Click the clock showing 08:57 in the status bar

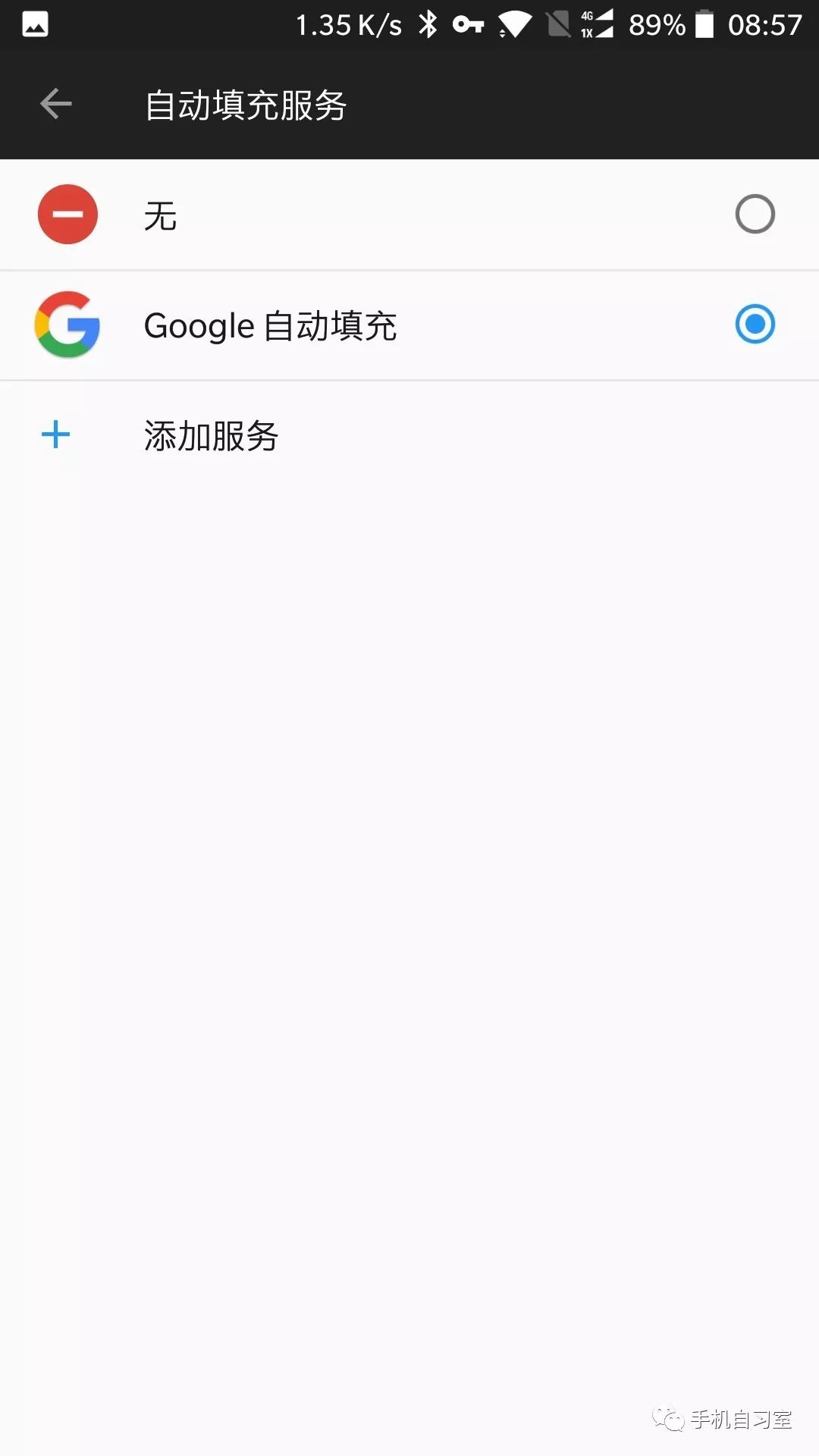[x=764, y=25]
